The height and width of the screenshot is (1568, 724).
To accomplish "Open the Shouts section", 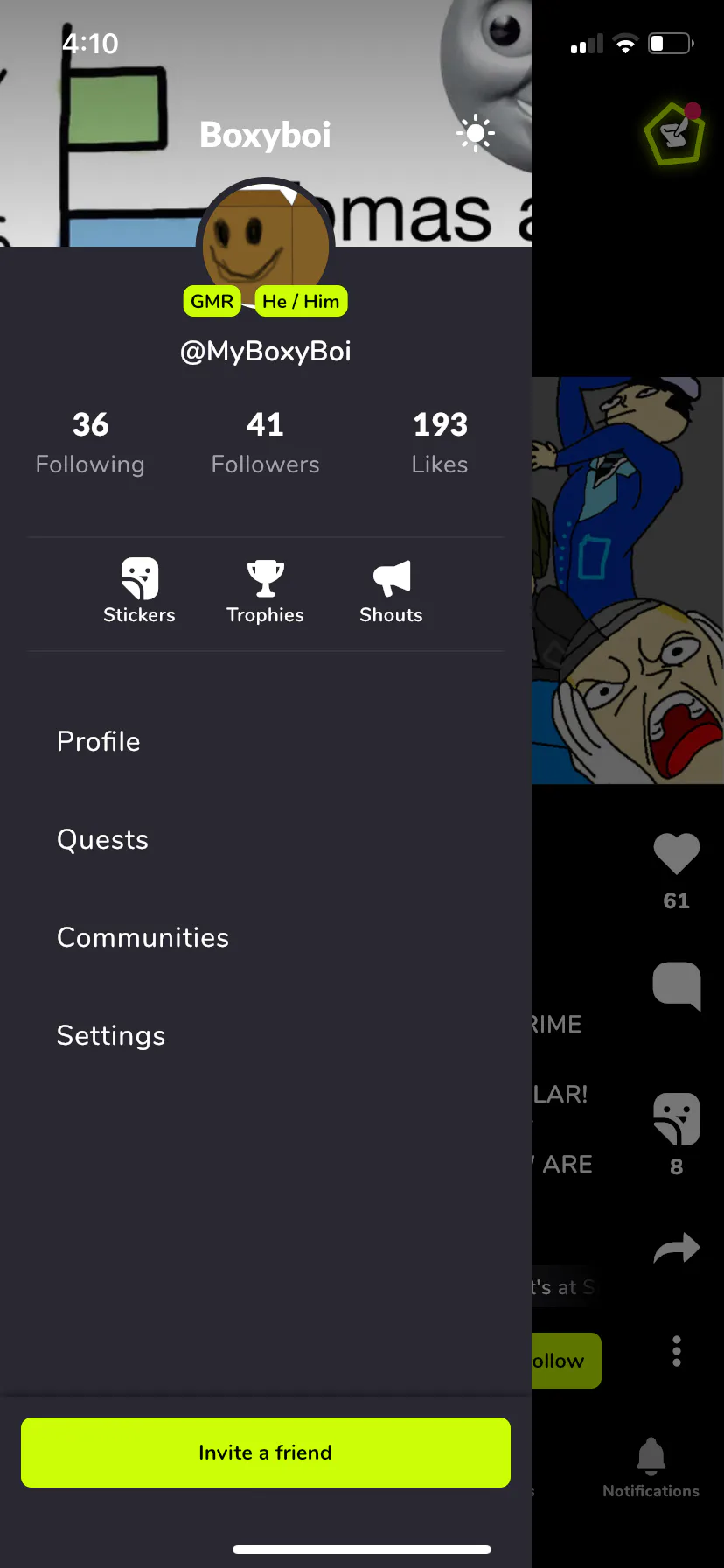I will pyautogui.click(x=391, y=591).
